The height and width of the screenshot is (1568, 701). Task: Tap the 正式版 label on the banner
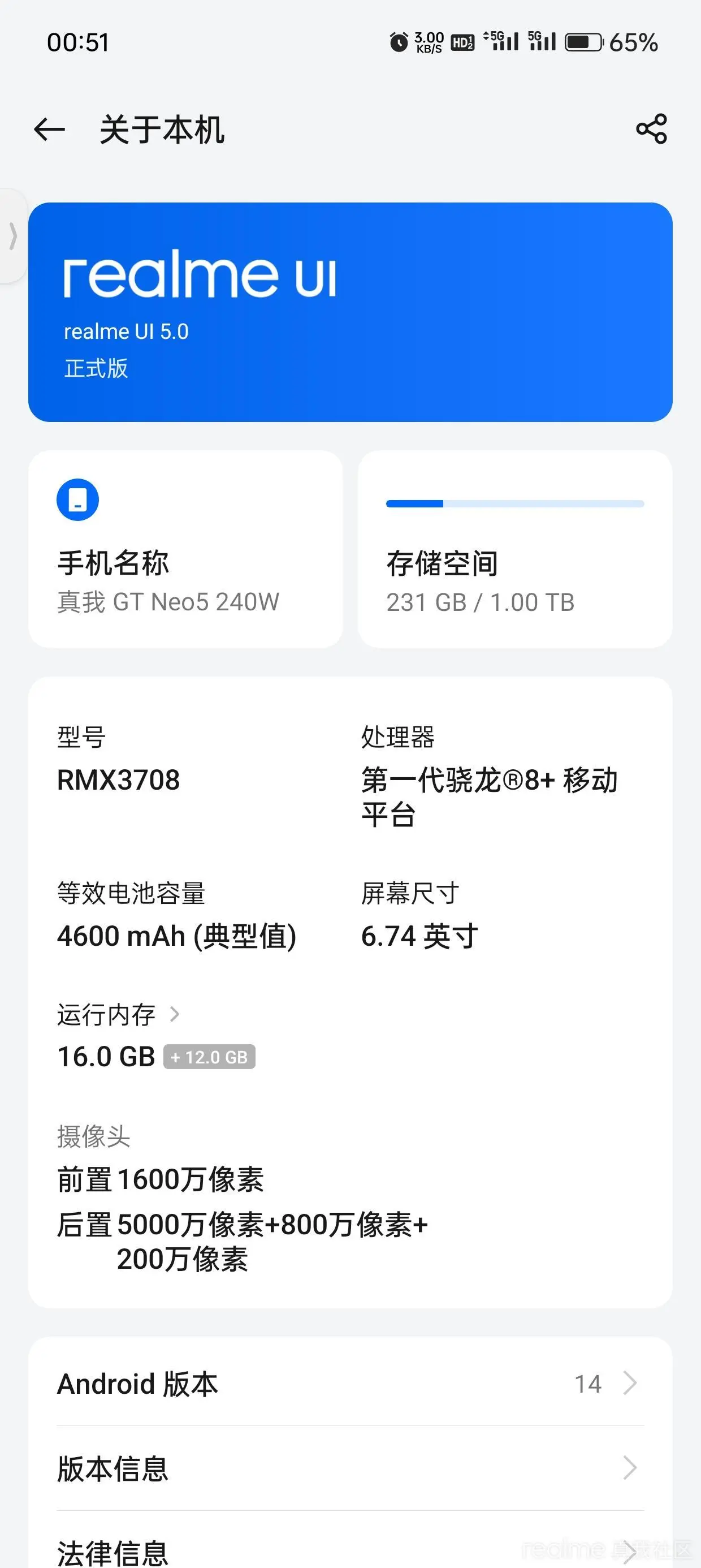pos(95,369)
